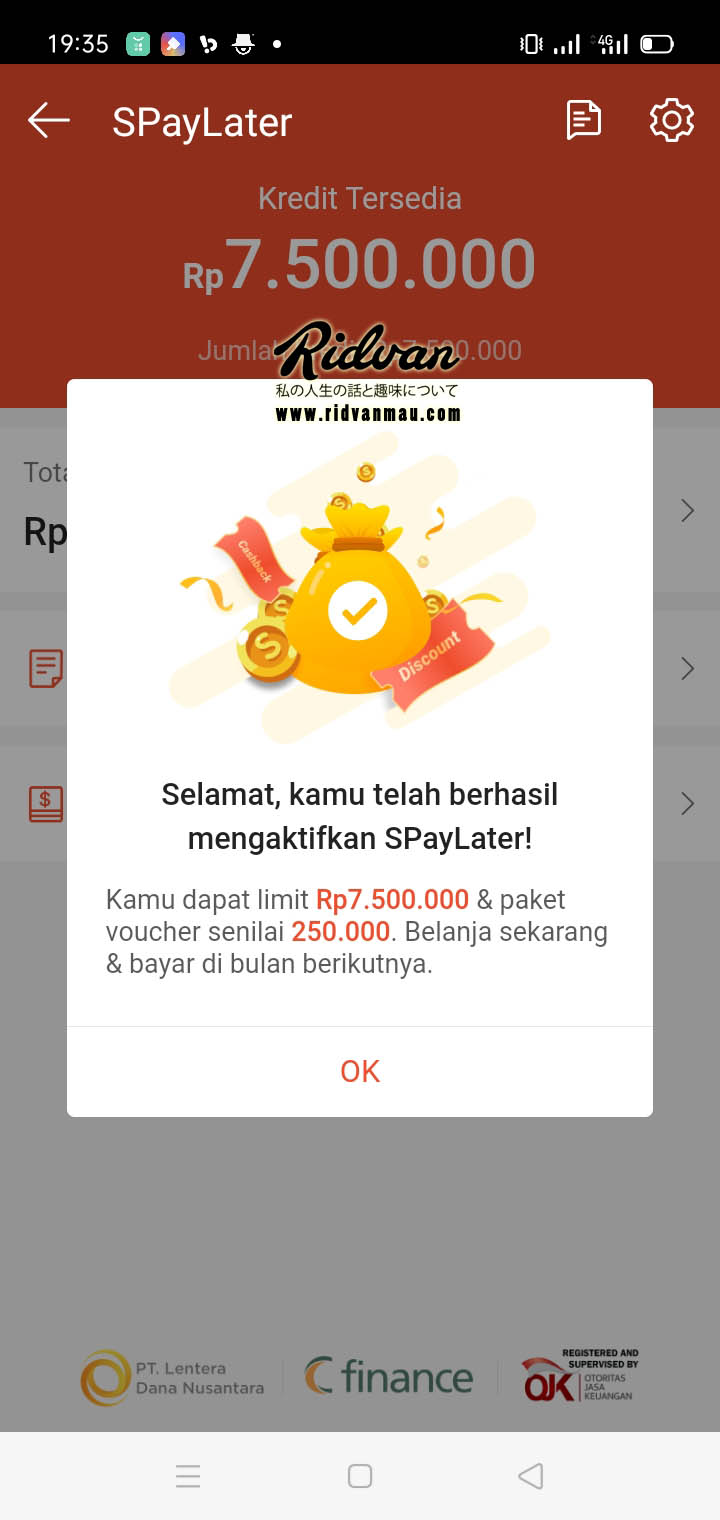Open recent apps from the navigation bar
The height and width of the screenshot is (1520, 720).
point(188,1476)
